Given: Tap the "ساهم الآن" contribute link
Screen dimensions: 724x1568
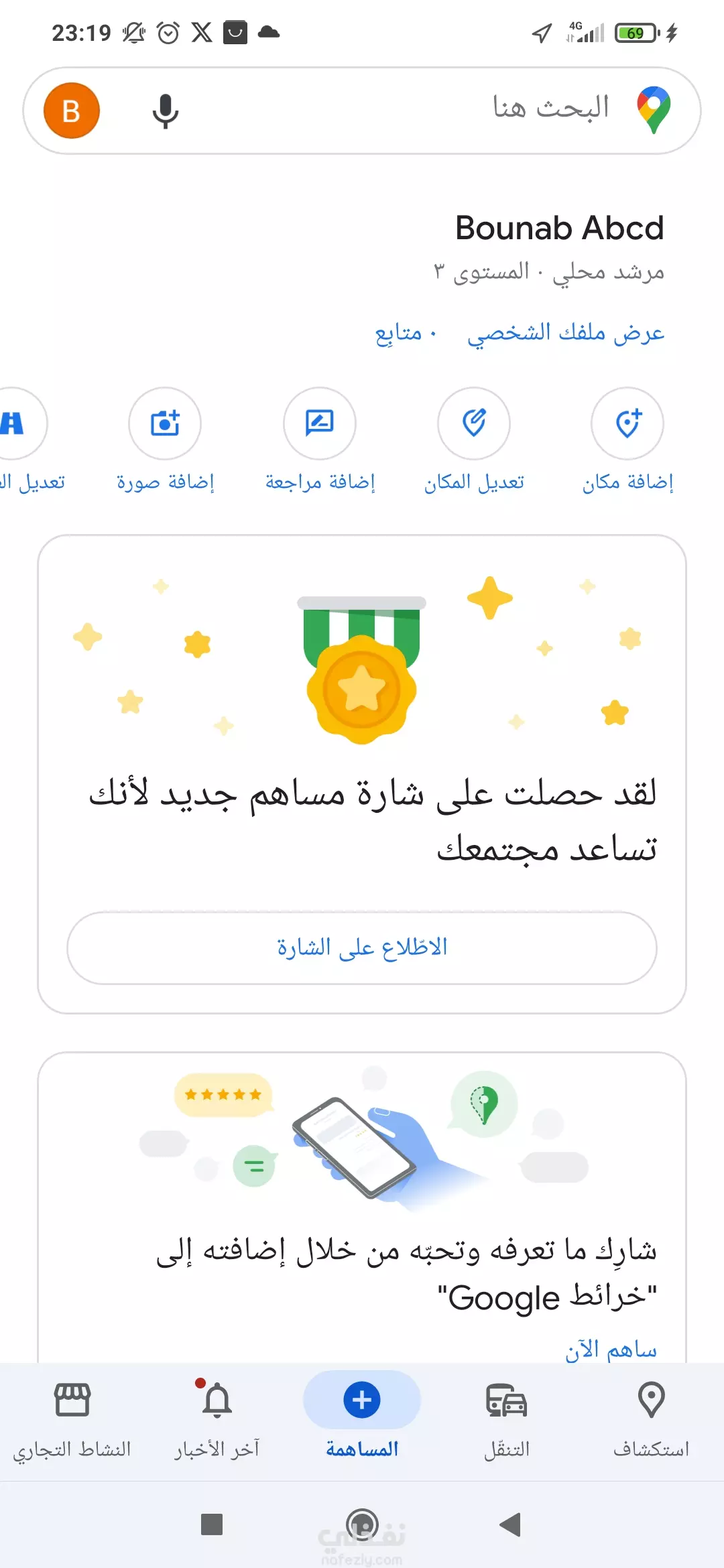Looking at the screenshot, I should pyautogui.click(x=611, y=1350).
